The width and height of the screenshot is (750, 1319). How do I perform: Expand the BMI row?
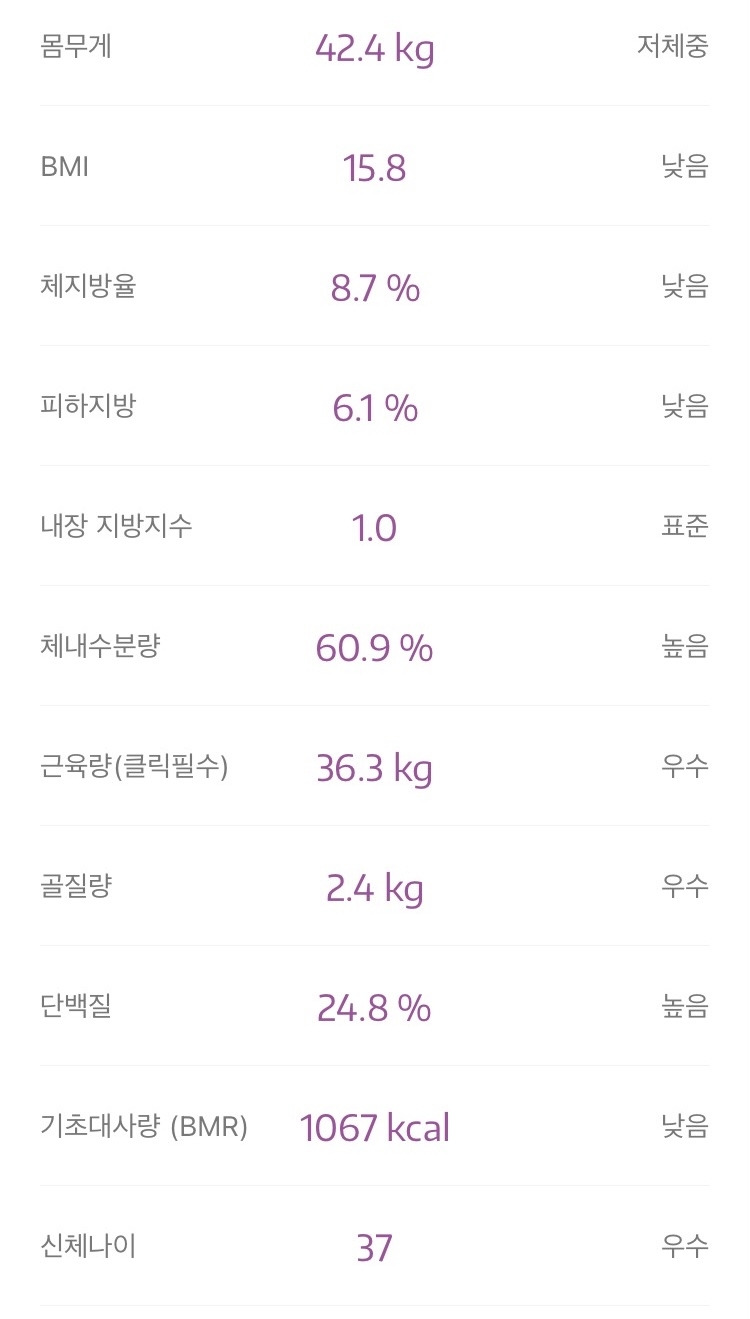[x=375, y=166]
